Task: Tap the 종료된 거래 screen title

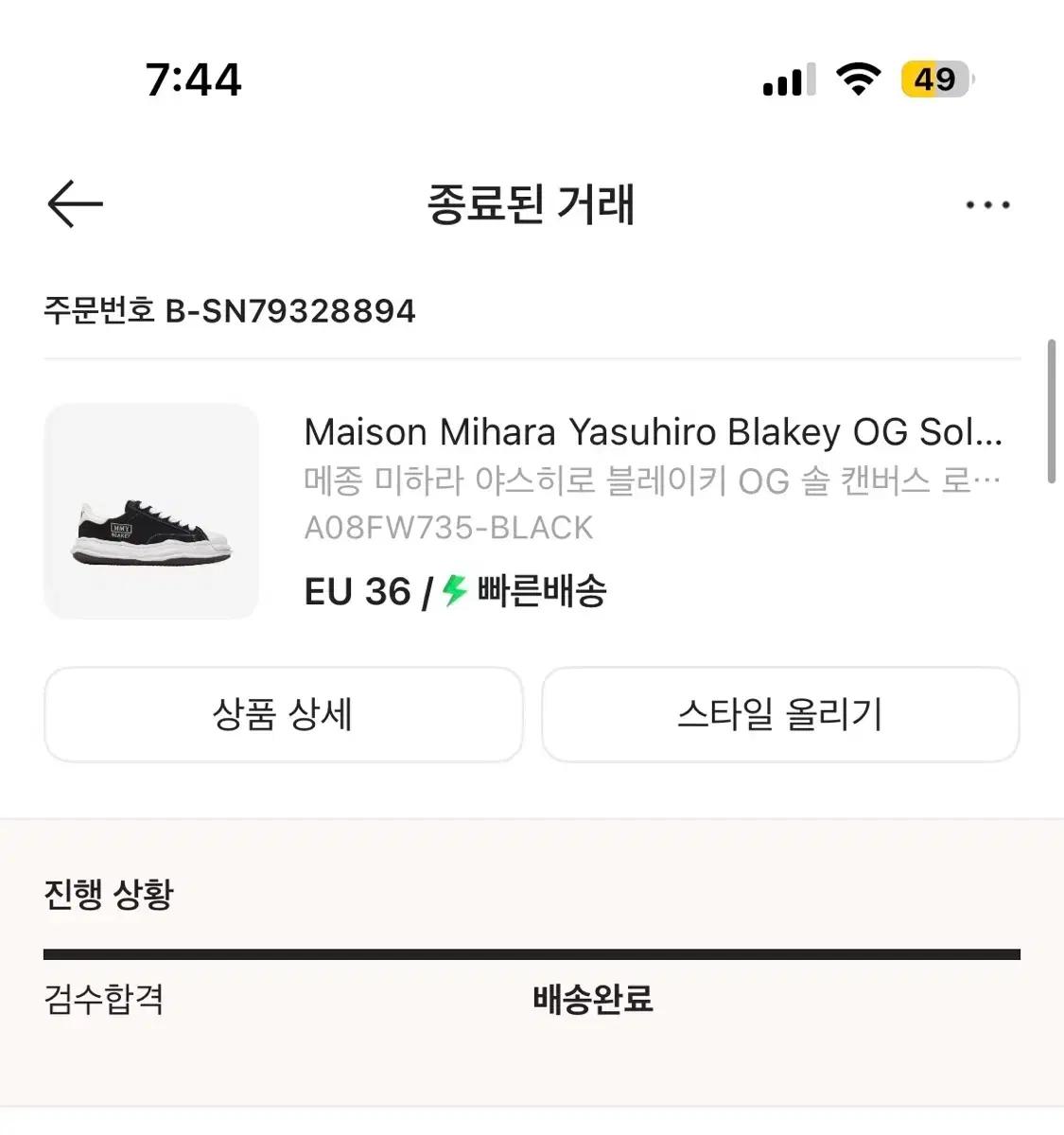Action: [x=532, y=205]
